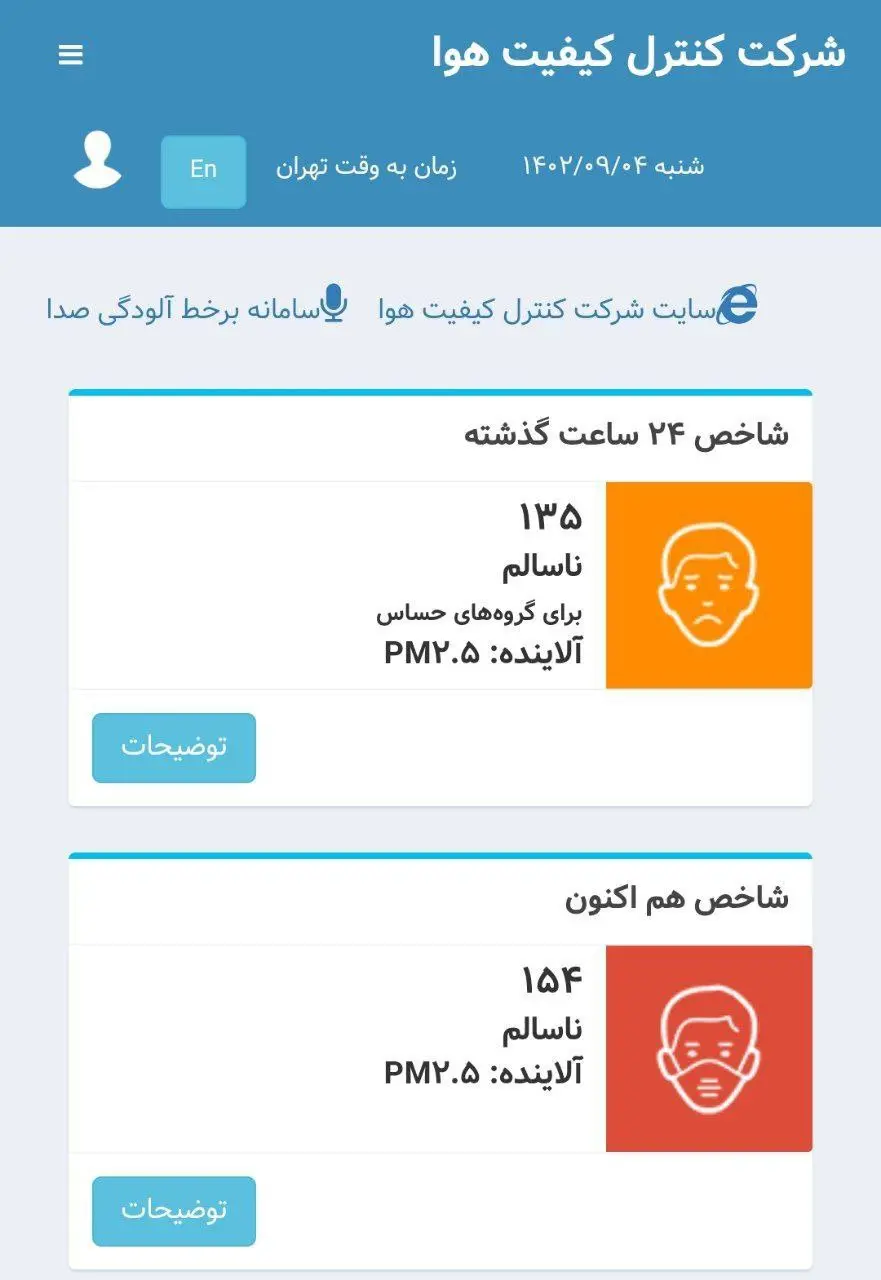This screenshot has width=881, height=1280.
Task: Open the hamburger navigation menu
Action: (70, 55)
